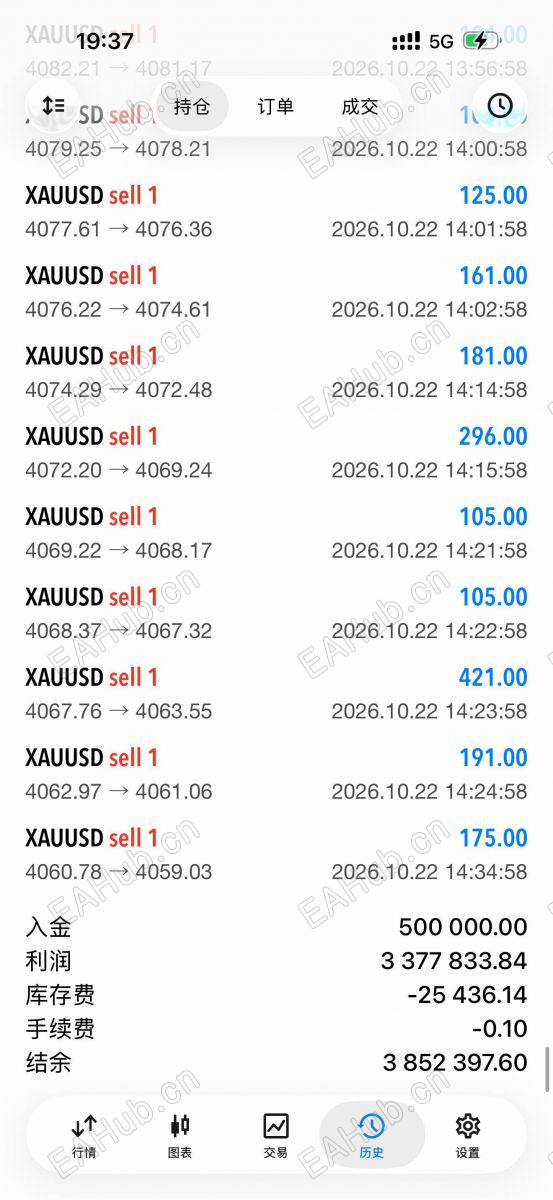The height and width of the screenshot is (1200, 553).
Task: Switch to the 持仓 segment
Action: pyautogui.click(x=191, y=106)
